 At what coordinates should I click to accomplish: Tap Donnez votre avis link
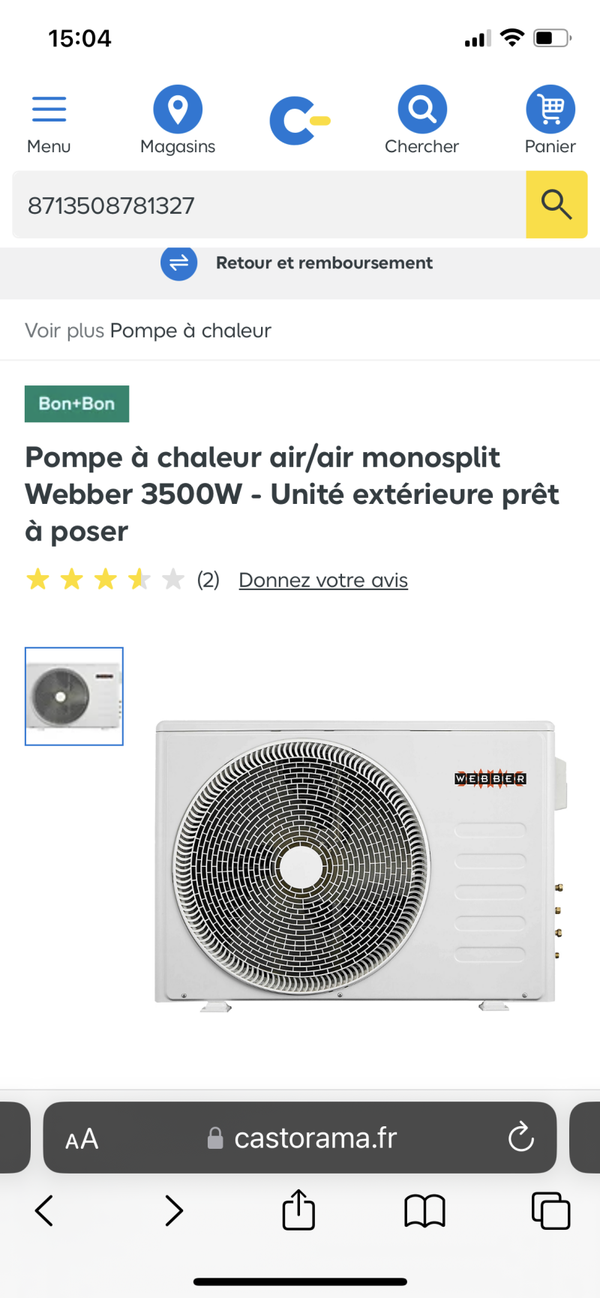pos(323,580)
